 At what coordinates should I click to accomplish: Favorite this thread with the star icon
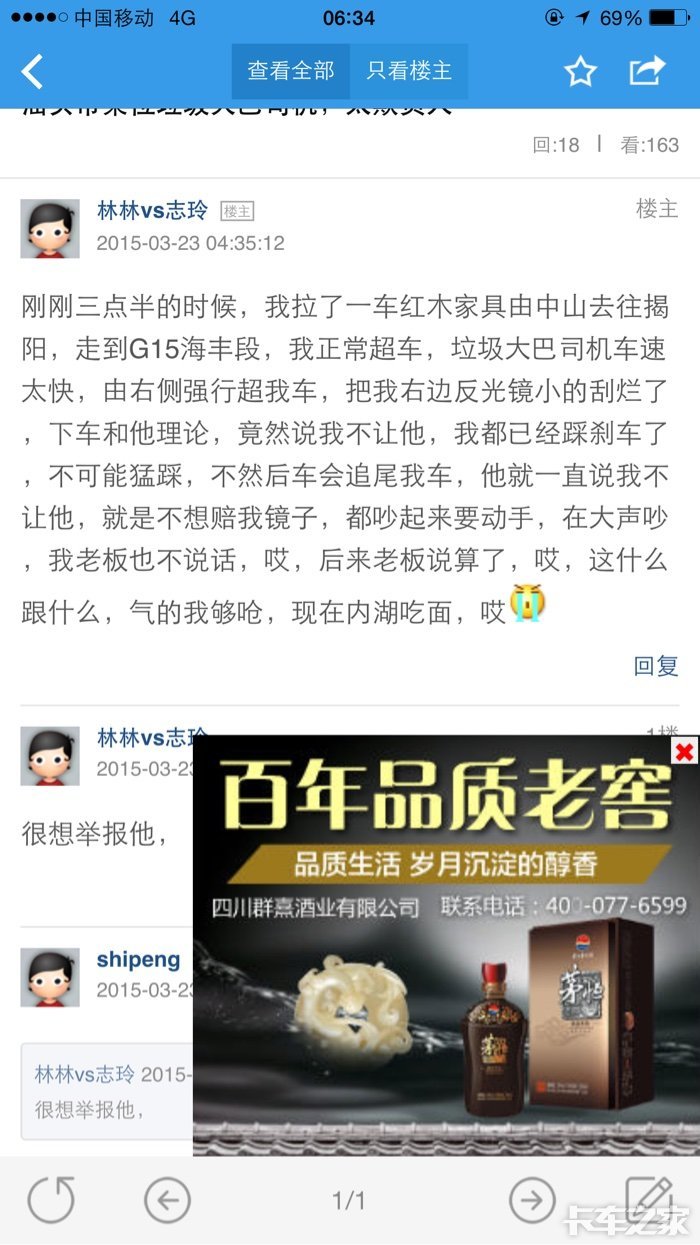[580, 71]
